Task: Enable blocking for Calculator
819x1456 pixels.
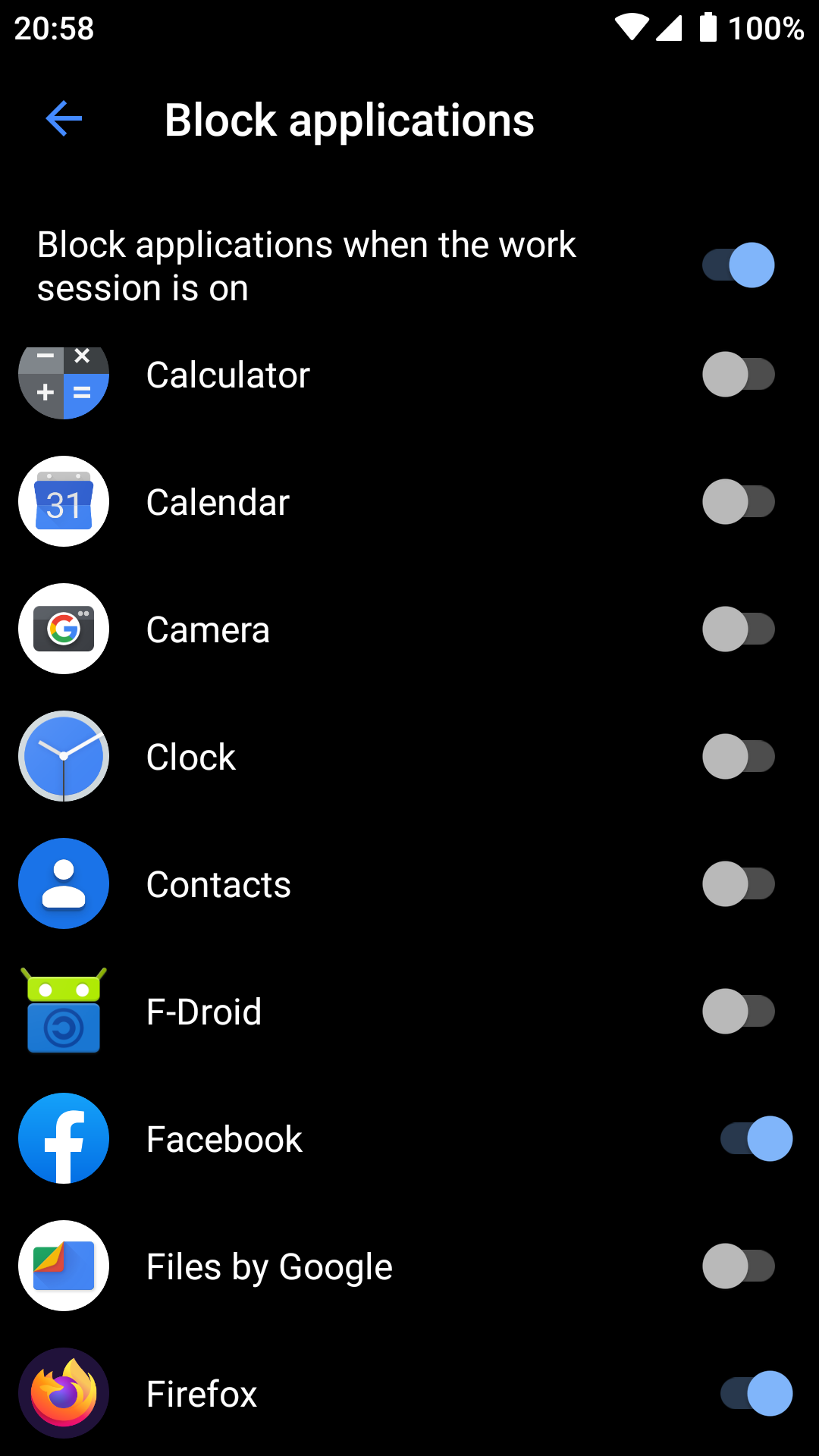Action: click(738, 375)
